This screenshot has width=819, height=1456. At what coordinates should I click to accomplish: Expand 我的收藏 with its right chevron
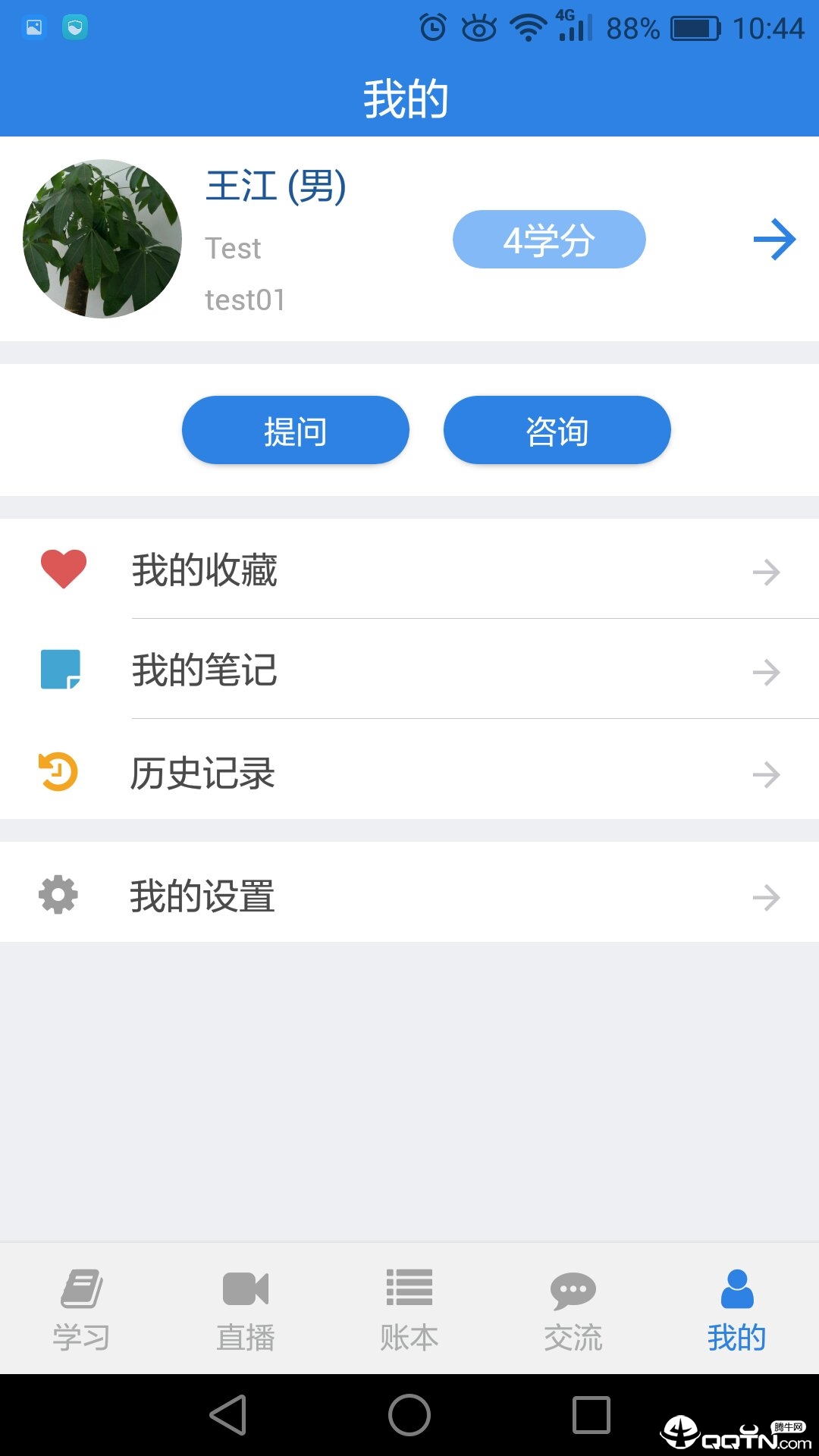click(x=765, y=571)
